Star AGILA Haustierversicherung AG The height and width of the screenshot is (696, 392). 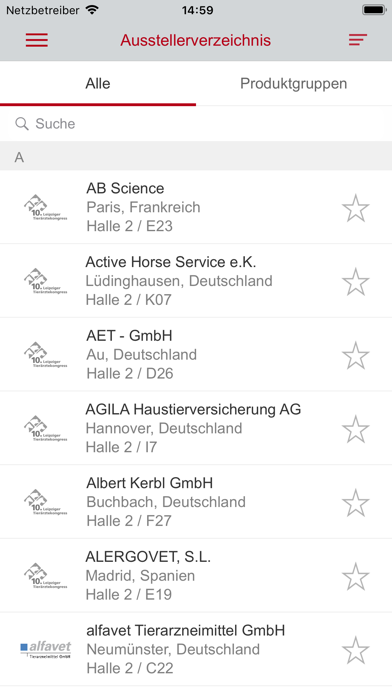pyautogui.click(x=356, y=428)
